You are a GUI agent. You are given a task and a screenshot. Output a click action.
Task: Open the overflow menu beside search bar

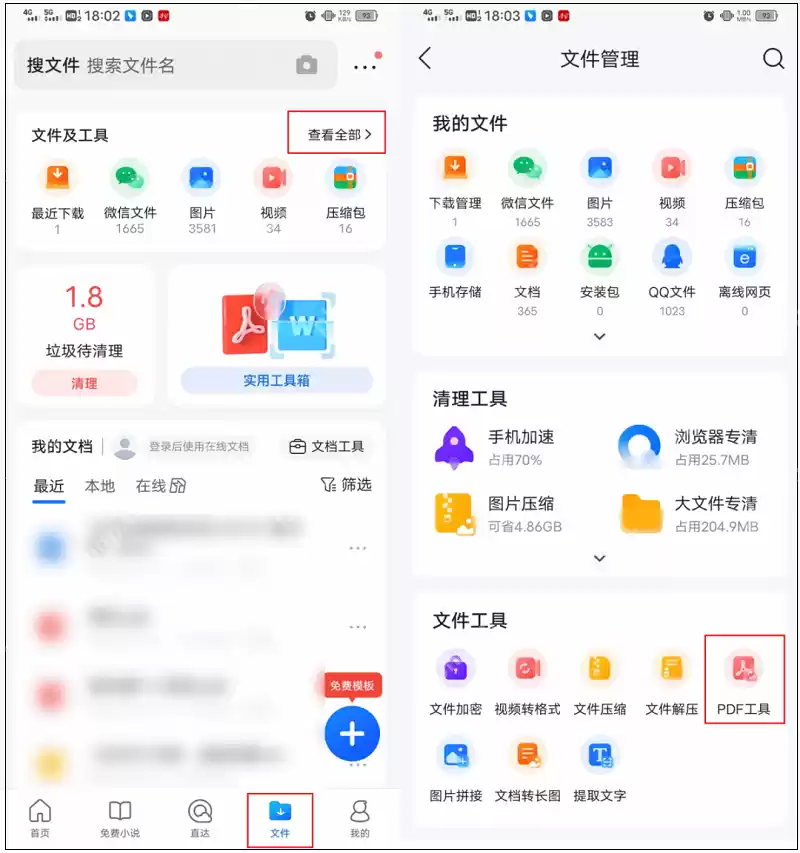tap(365, 63)
